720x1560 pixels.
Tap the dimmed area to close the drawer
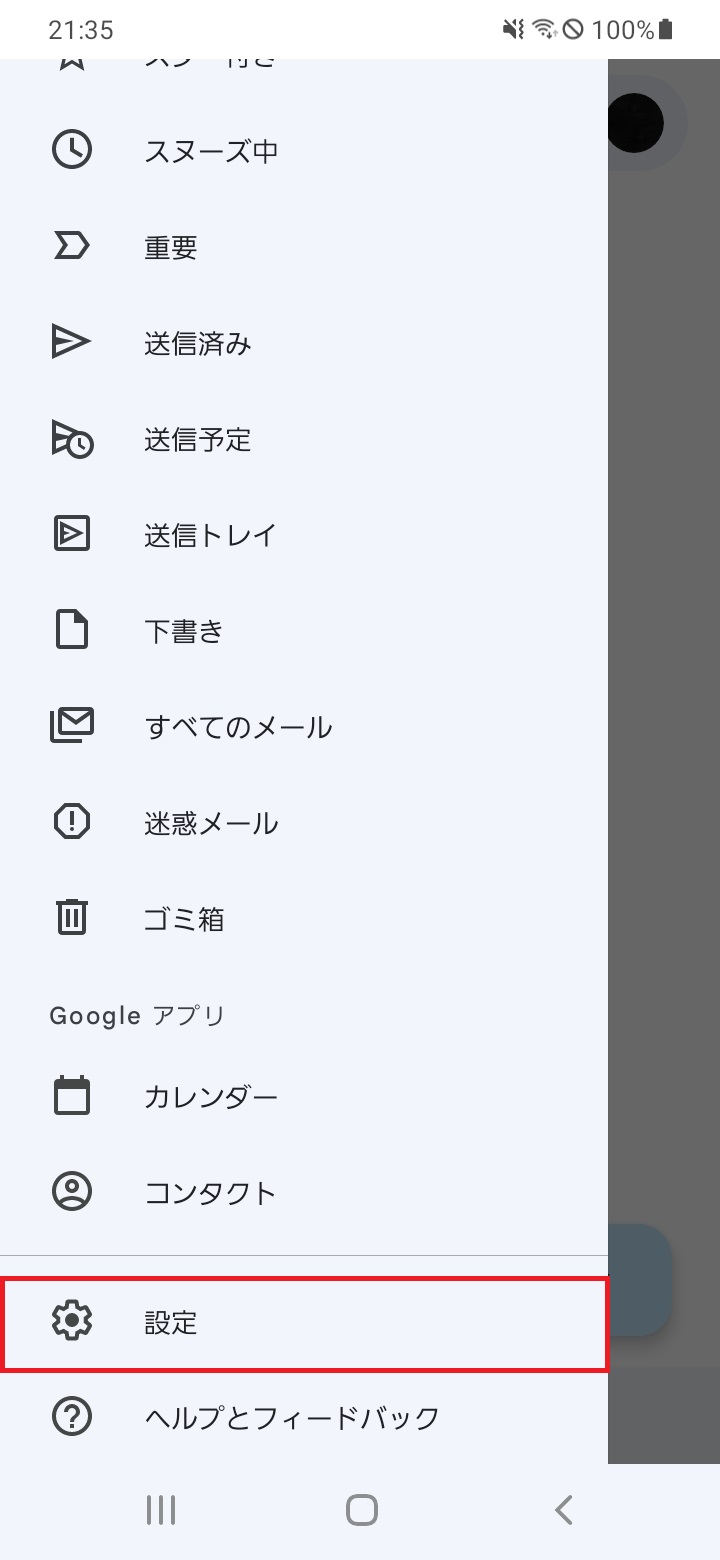[x=665, y=700]
